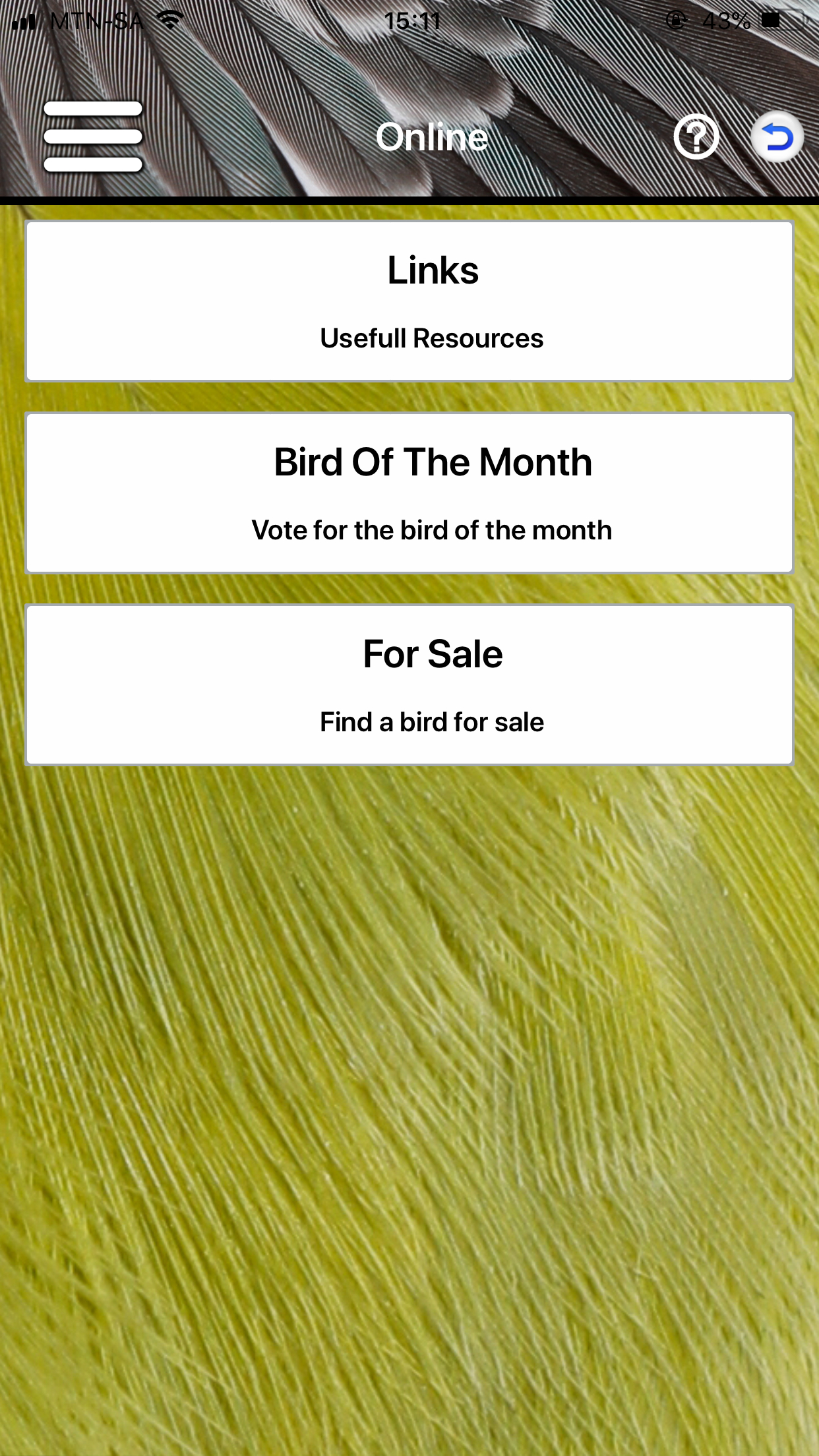The image size is (819, 1456).
Task: Tap the blue back arrow button
Action: tap(777, 136)
